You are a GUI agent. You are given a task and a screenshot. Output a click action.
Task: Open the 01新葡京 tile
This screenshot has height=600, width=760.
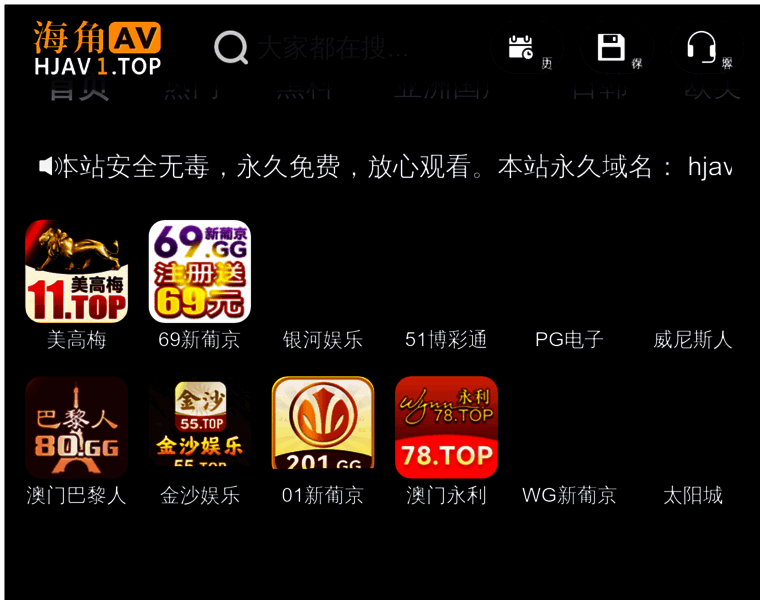coord(322,427)
